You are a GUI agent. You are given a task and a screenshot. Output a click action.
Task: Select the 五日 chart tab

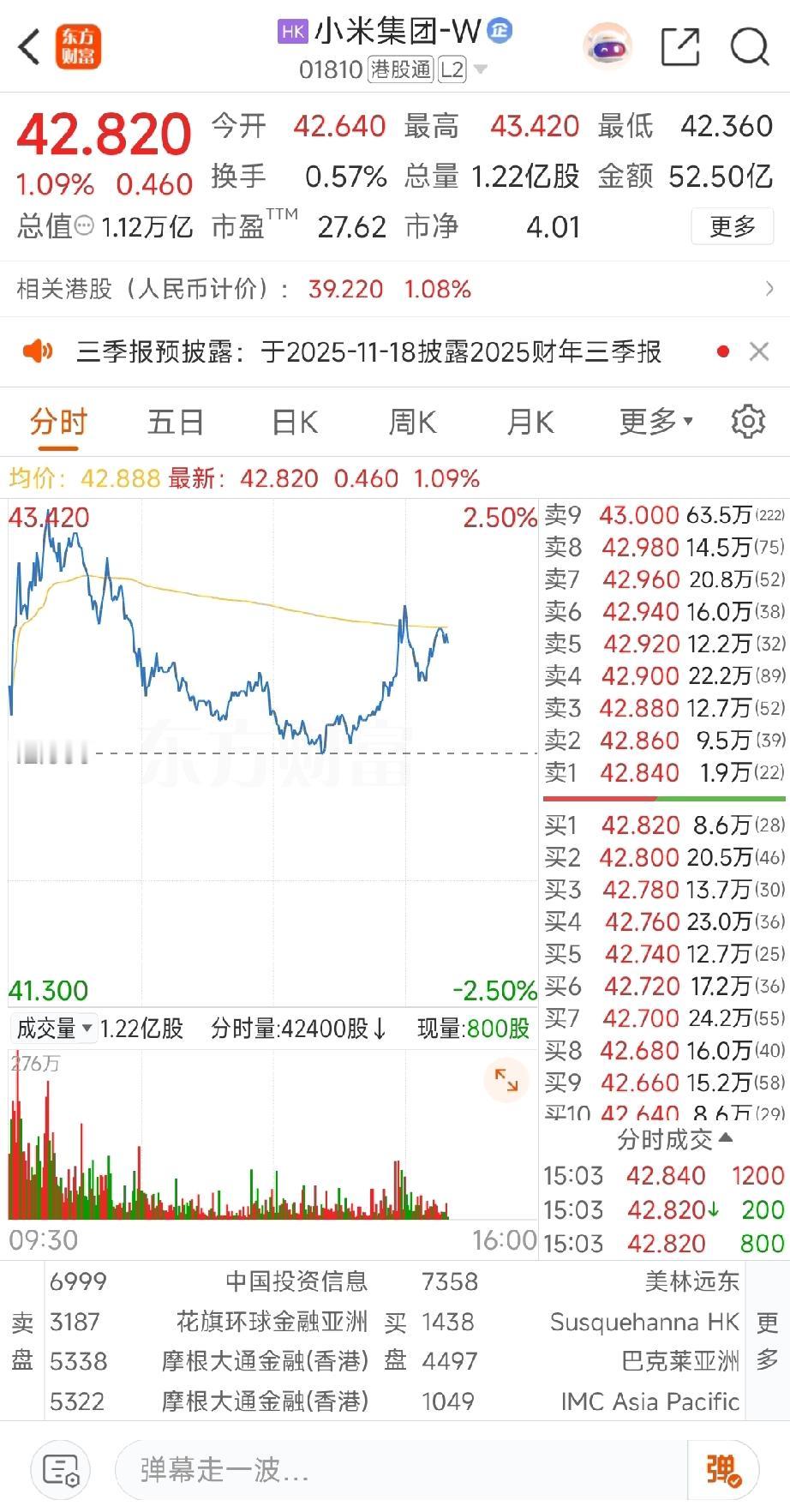tap(175, 422)
